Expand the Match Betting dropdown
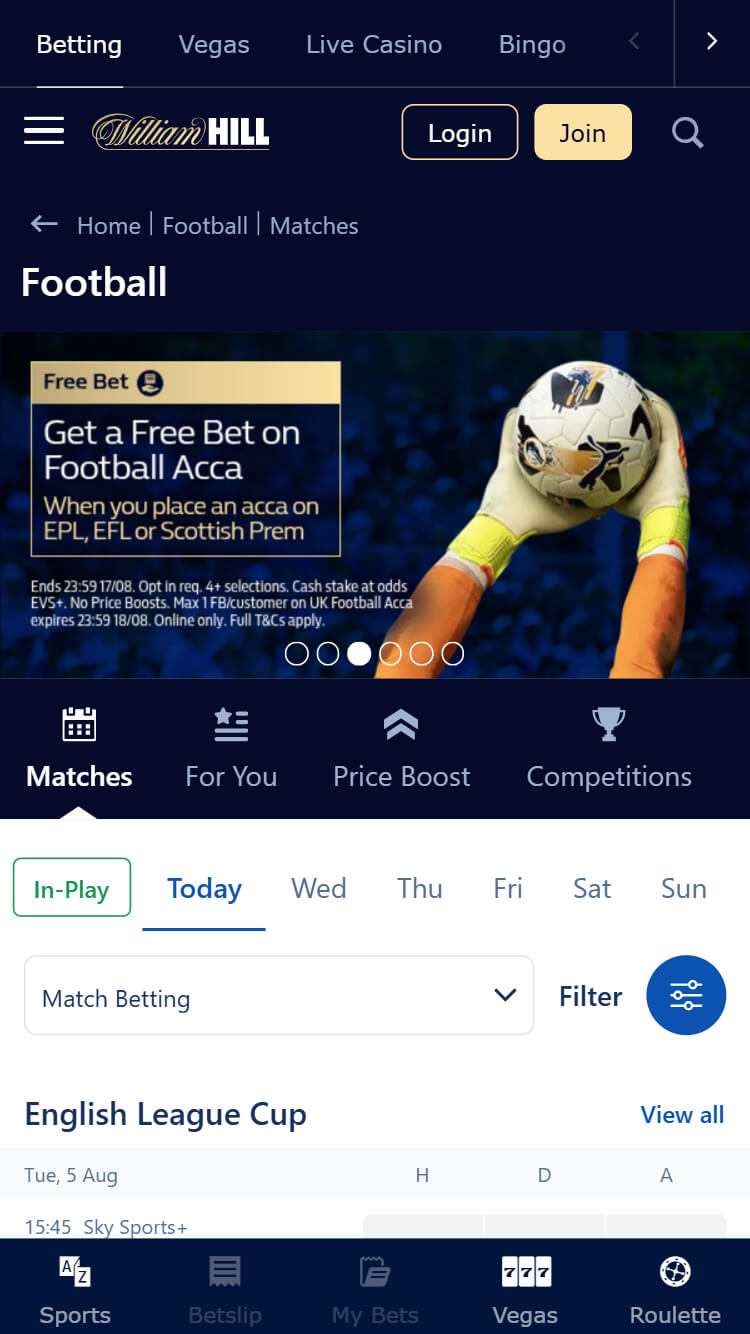This screenshot has width=750, height=1334. pos(279,996)
